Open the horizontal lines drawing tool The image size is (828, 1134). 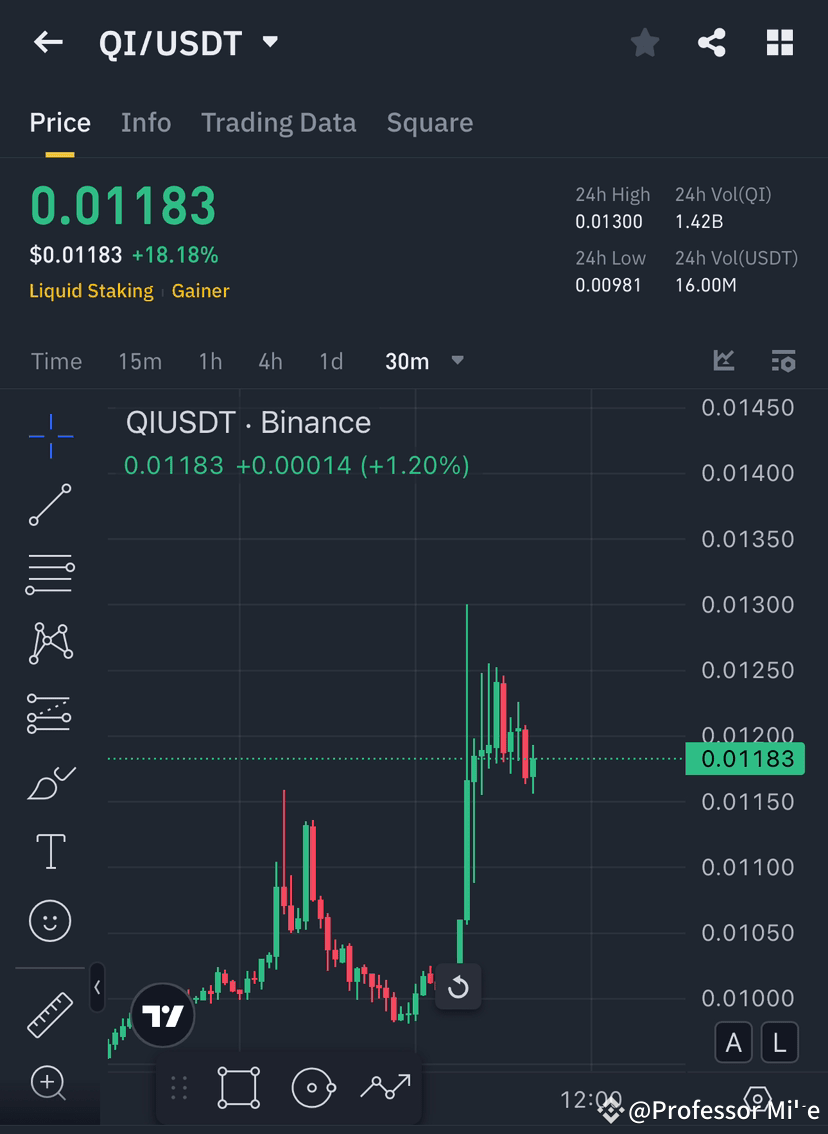(x=50, y=574)
